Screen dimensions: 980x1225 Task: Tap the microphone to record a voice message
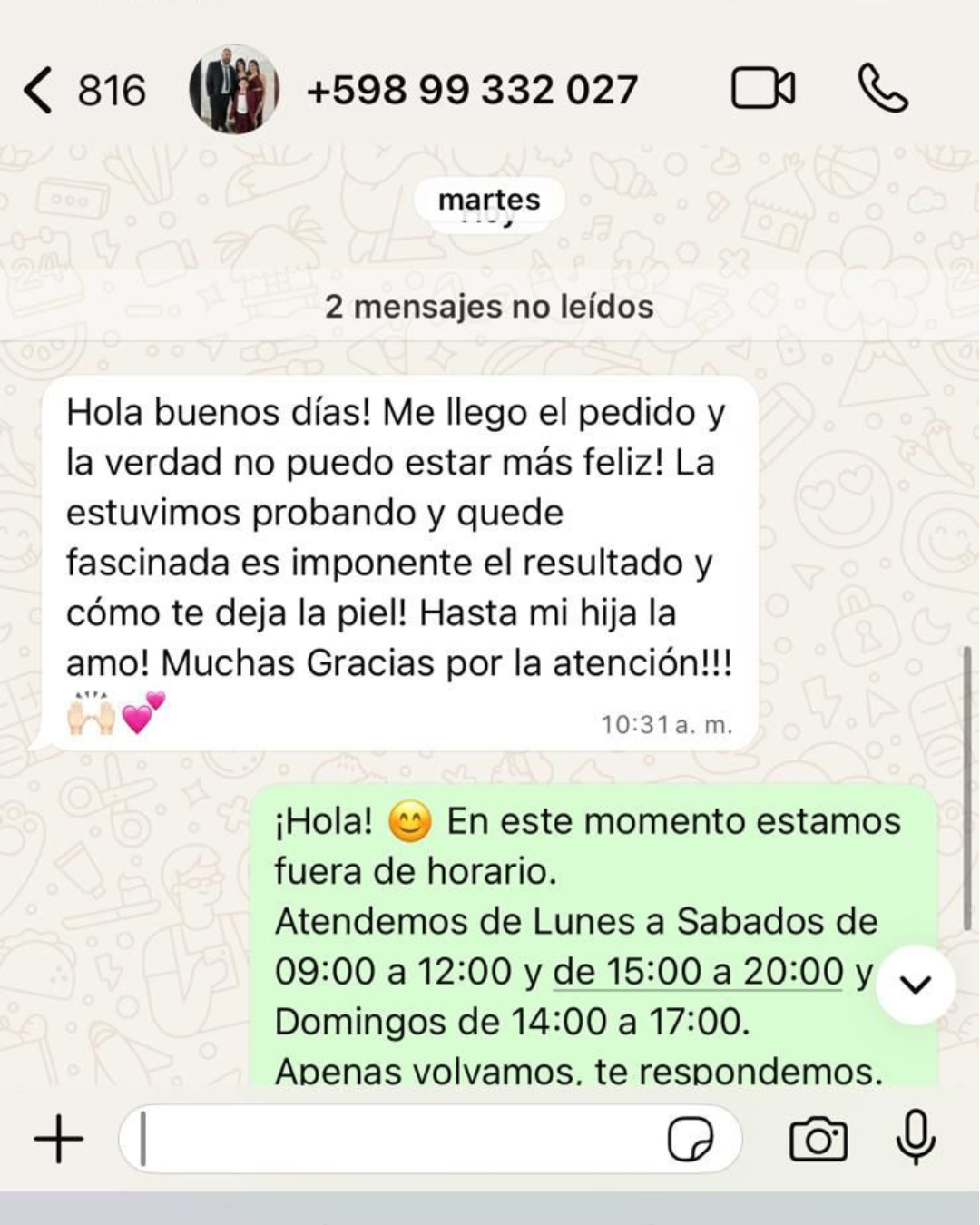pos(916,1137)
